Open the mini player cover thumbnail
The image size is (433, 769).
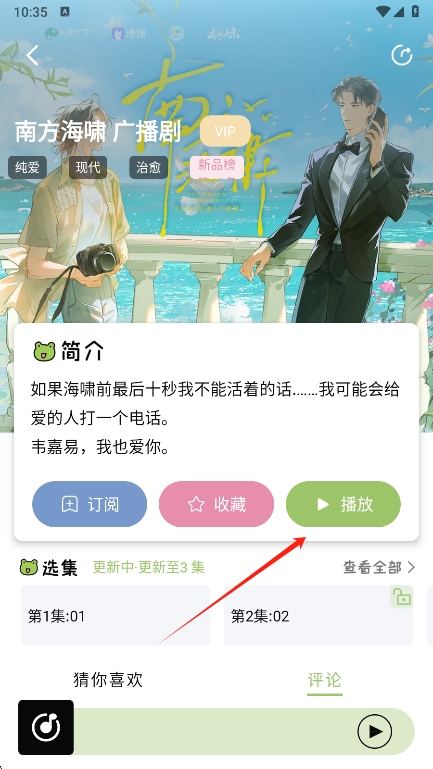point(46,727)
